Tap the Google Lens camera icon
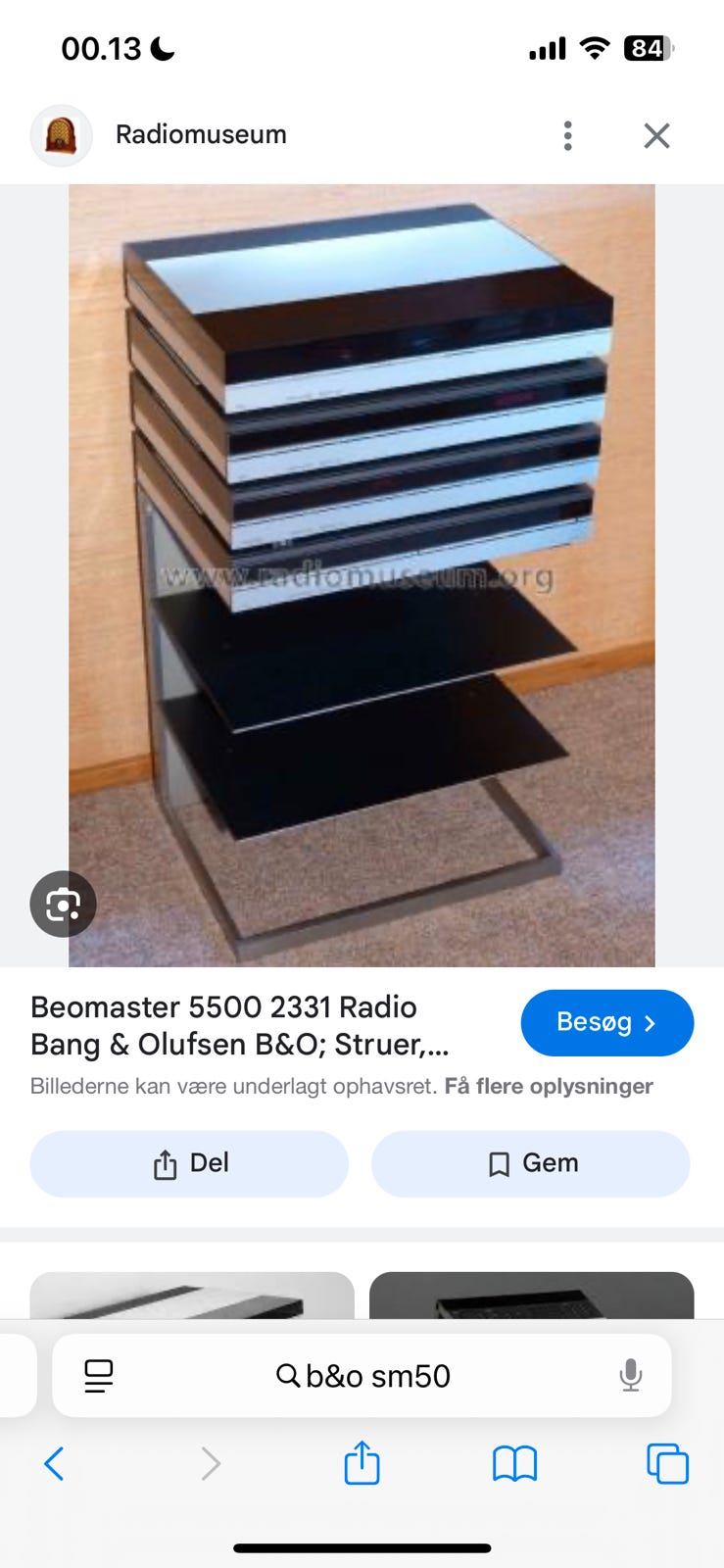 coord(63,904)
